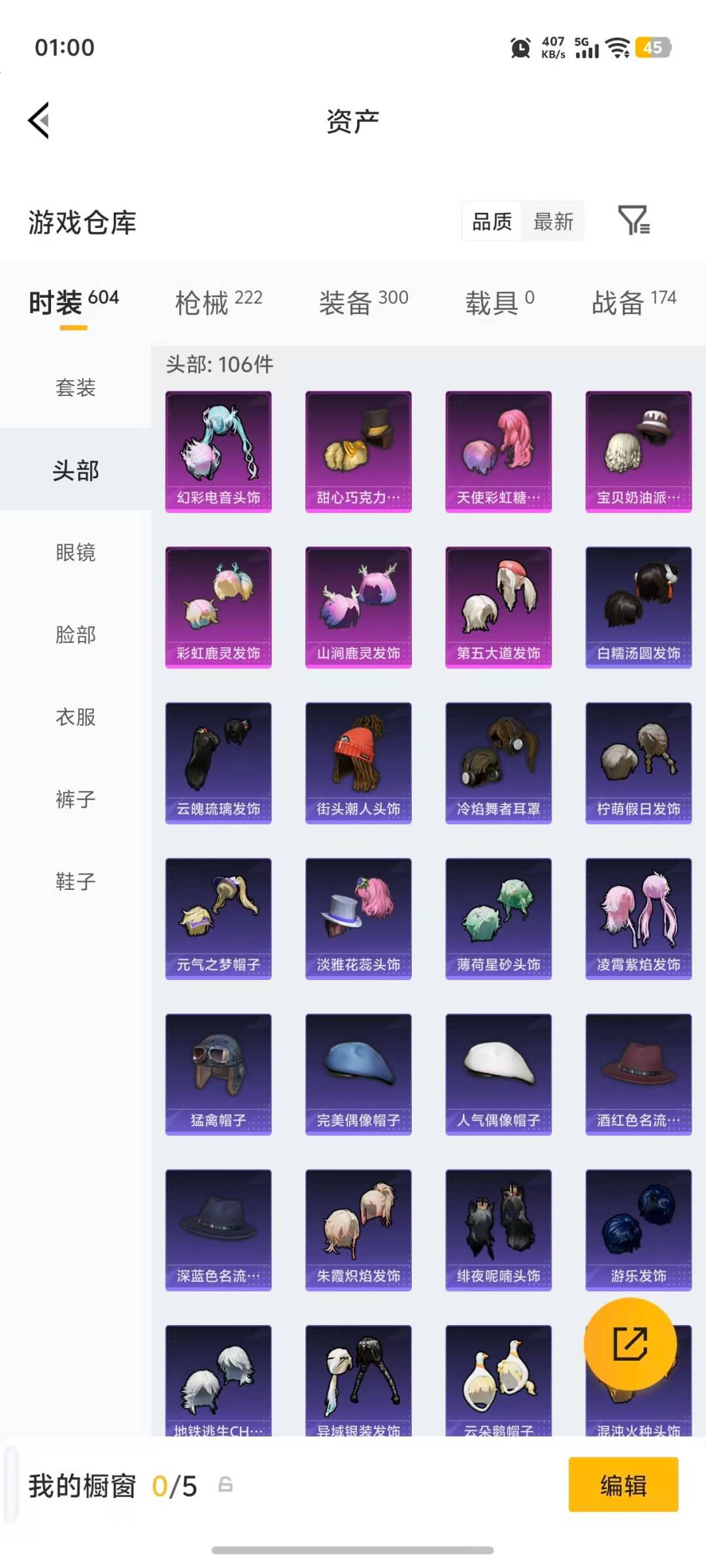706x1568 pixels.
Task: Toggle sorting to 最新
Action: click(x=552, y=221)
